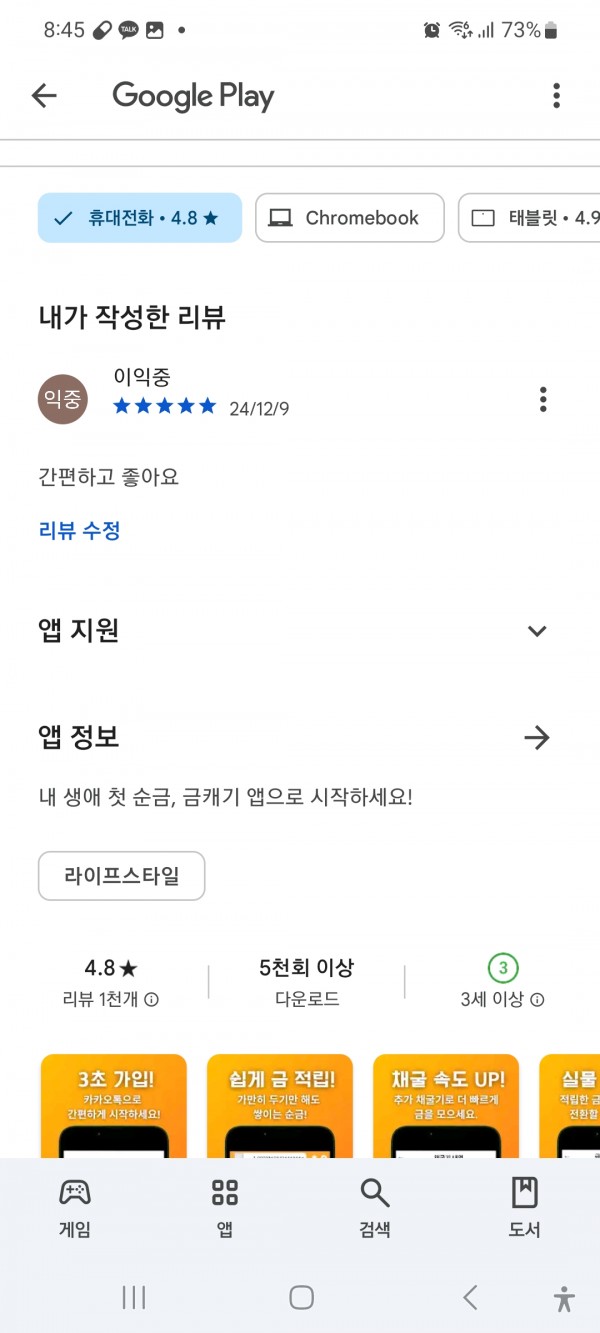Open the Google Play overflow menu
The height and width of the screenshot is (1333, 600).
tap(556, 96)
